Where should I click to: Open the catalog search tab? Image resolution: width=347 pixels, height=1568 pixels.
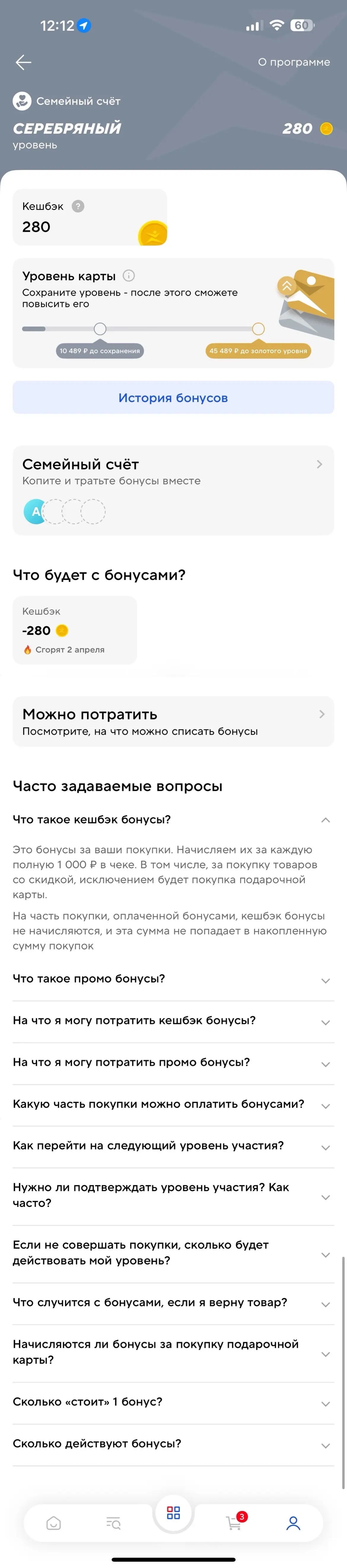(x=113, y=1523)
